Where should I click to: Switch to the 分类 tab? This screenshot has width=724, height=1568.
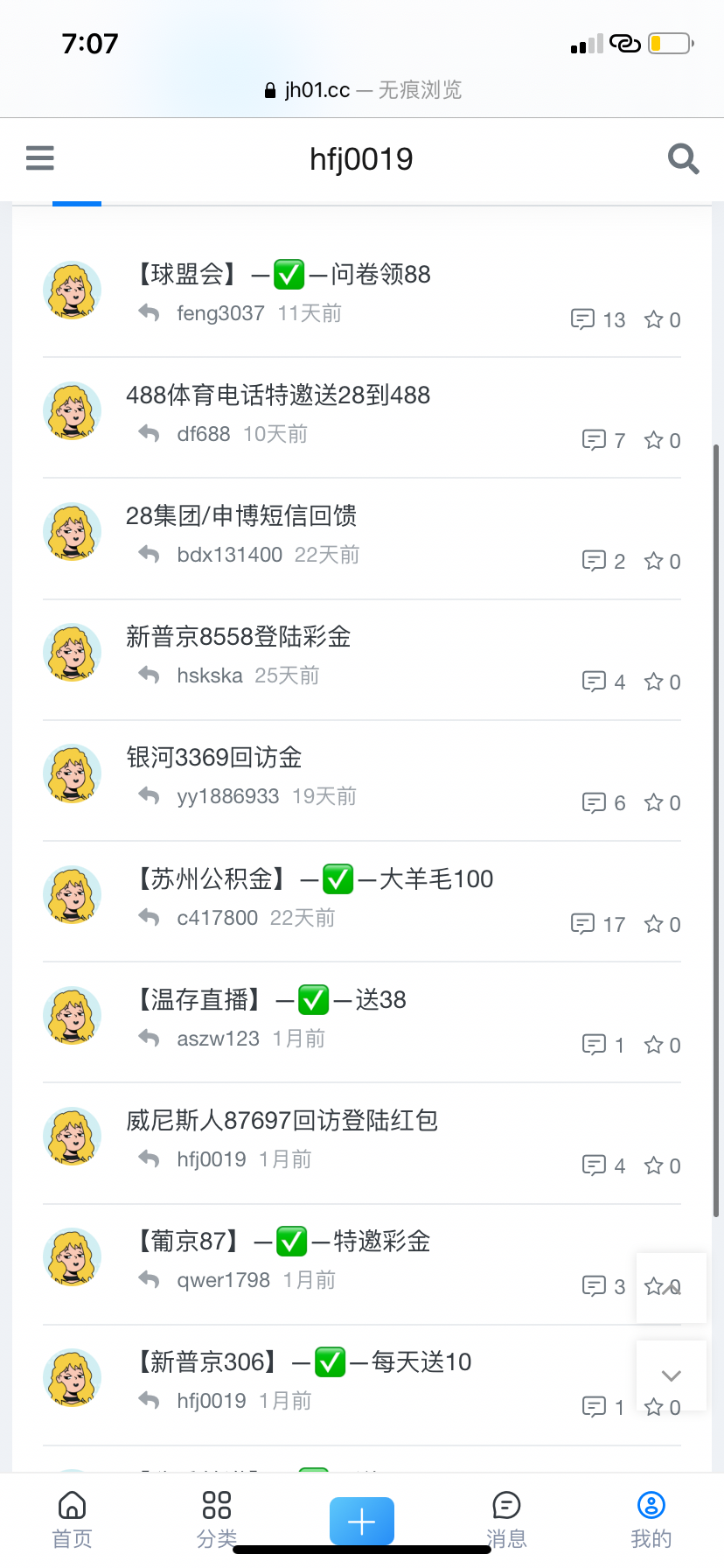pos(216,1518)
